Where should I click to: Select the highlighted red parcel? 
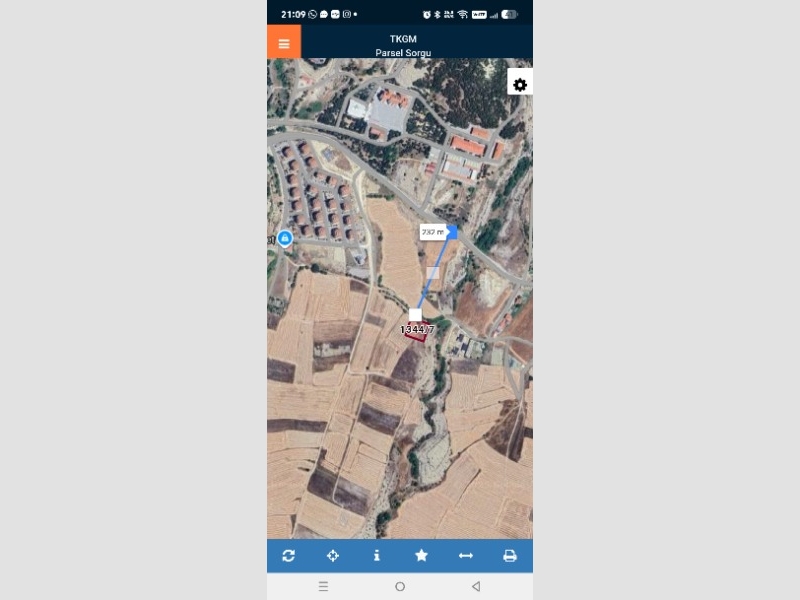pos(416,334)
